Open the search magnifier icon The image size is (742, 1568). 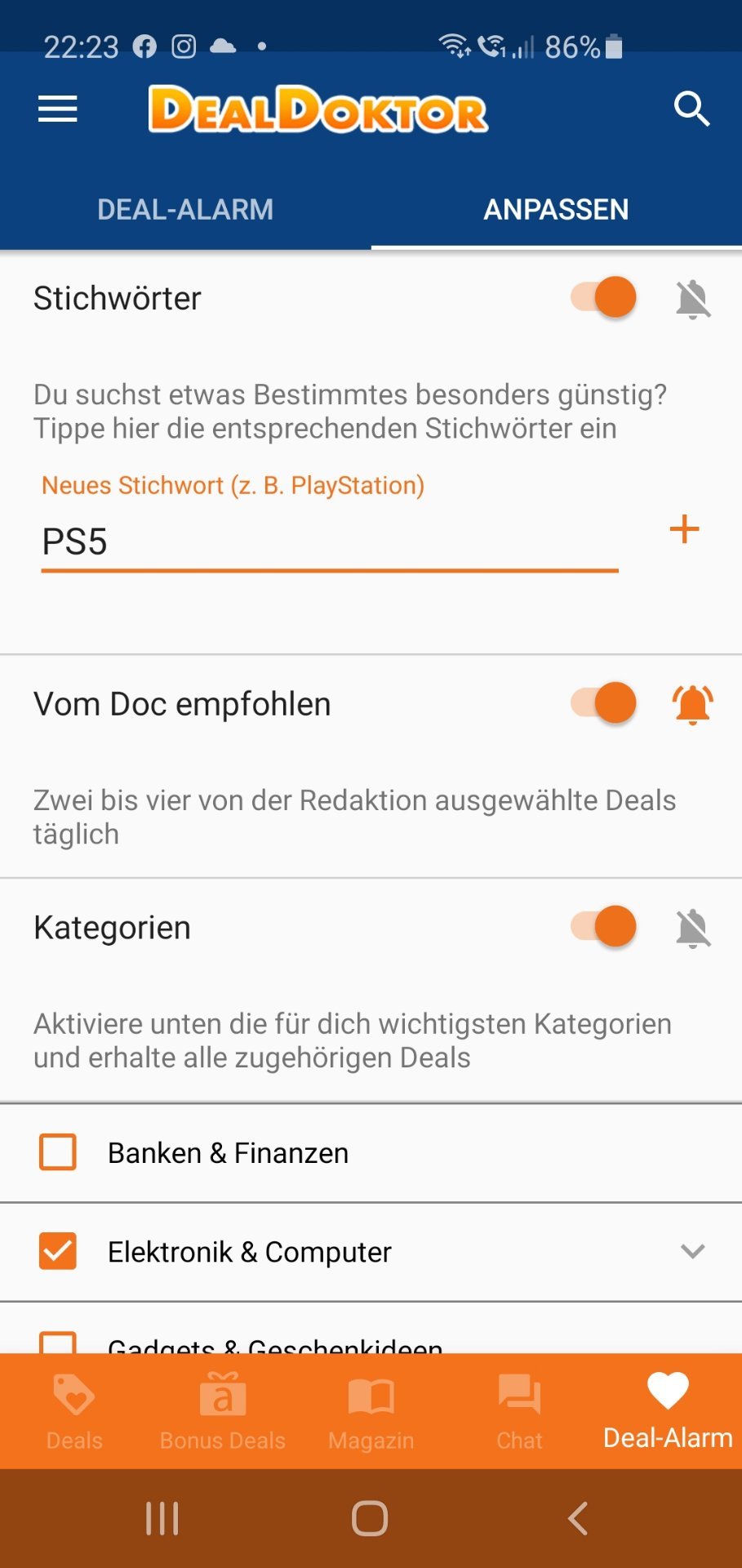[691, 109]
